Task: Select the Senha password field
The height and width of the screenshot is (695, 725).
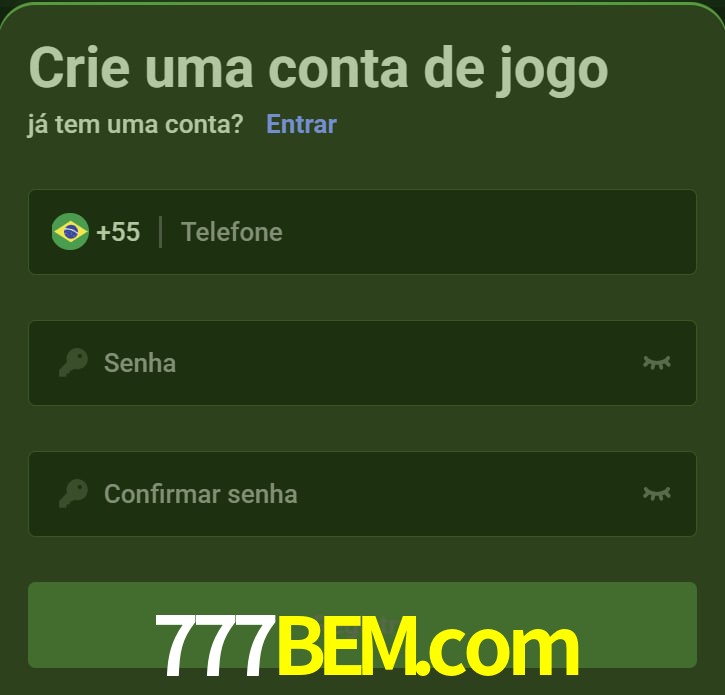Action: tap(360, 363)
